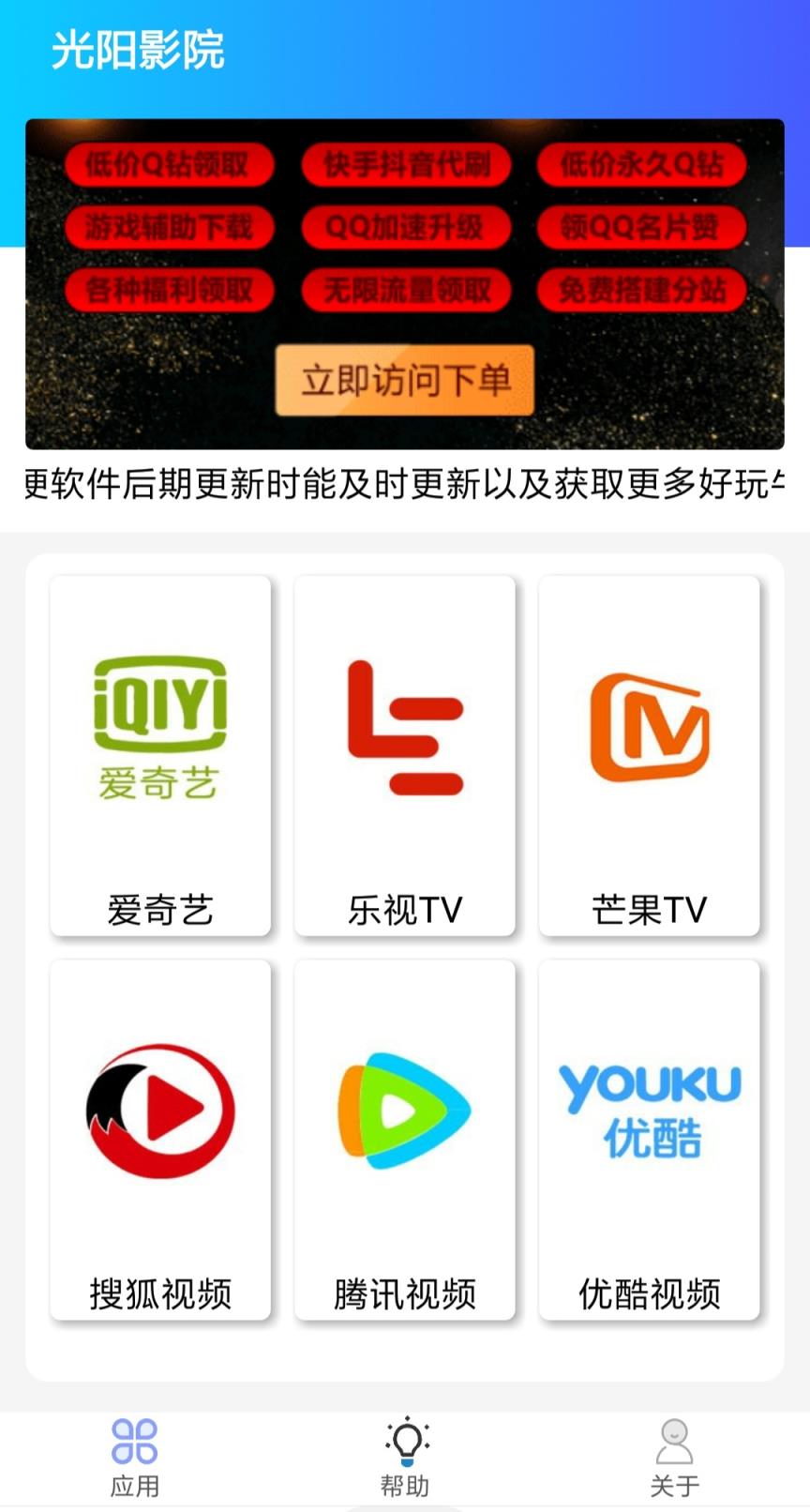
Task: Open 免费搭建分站 from the banner
Action: click(641, 291)
